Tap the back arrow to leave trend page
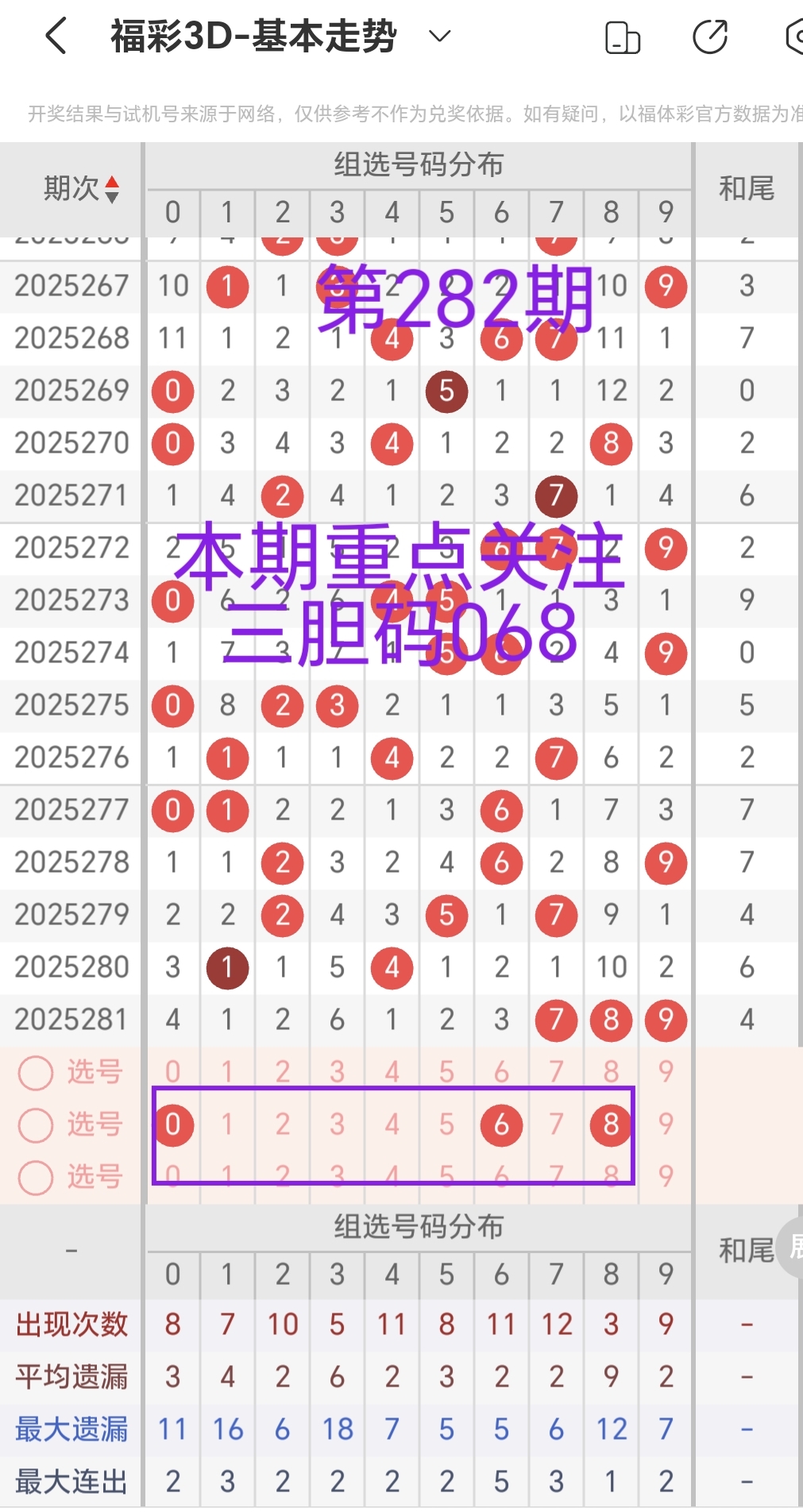The width and height of the screenshot is (803, 1512). tap(54, 35)
